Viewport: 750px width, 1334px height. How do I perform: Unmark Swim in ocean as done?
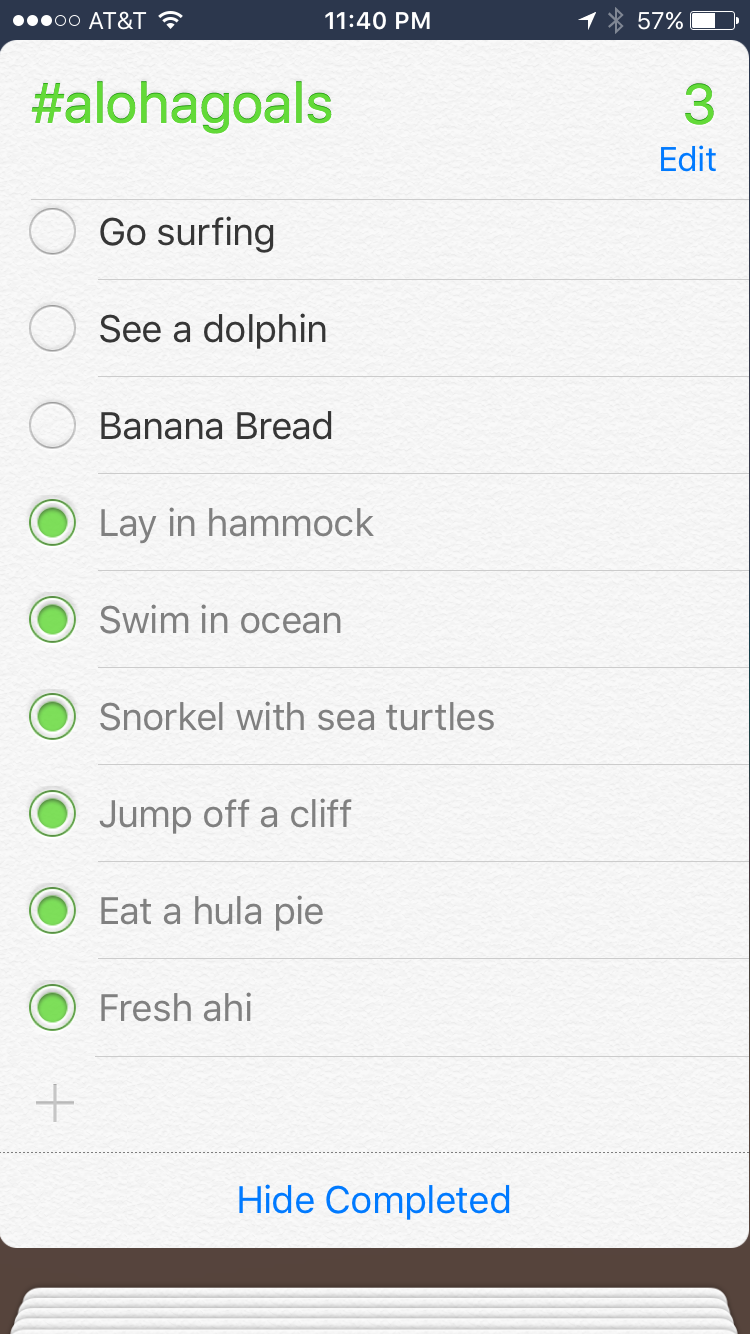53,620
